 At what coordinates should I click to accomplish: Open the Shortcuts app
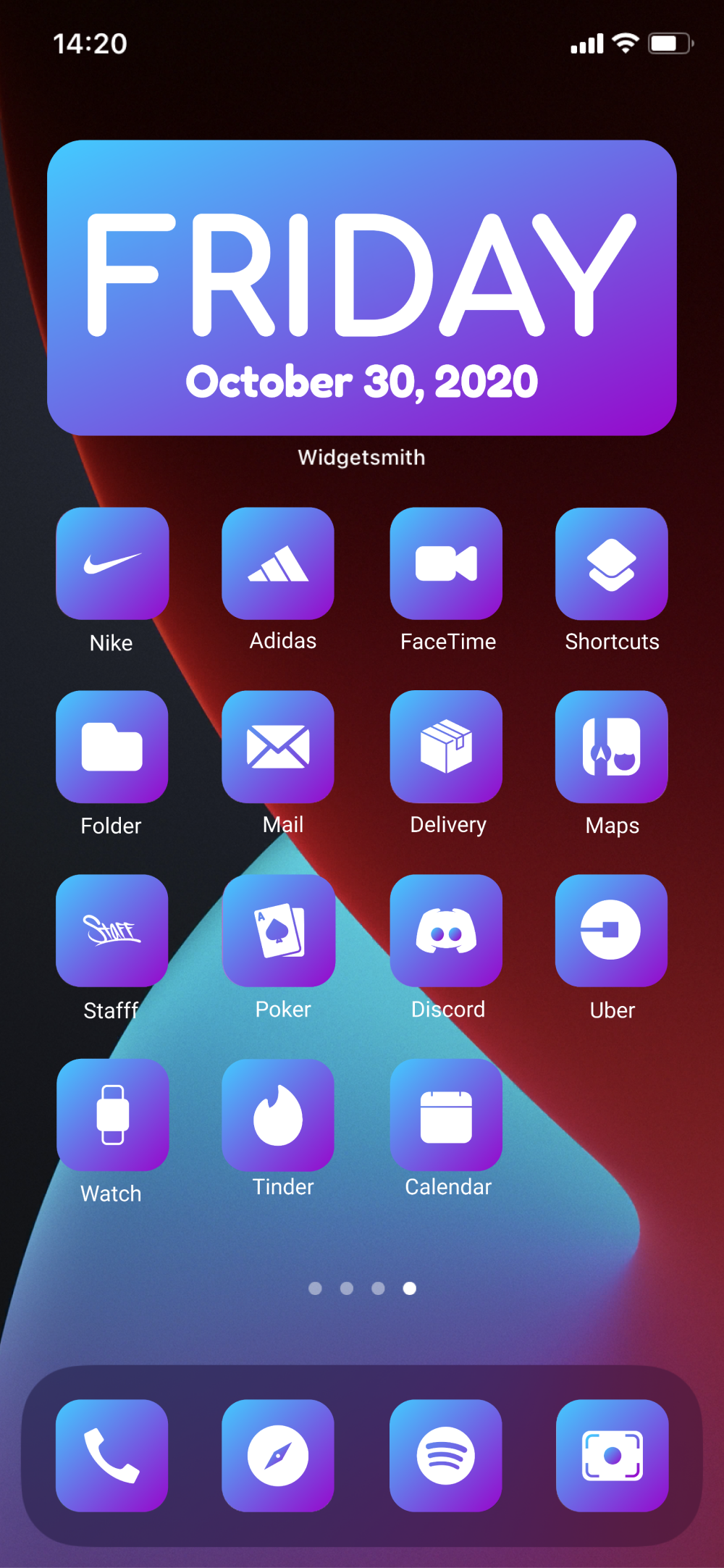tap(612, 563)
